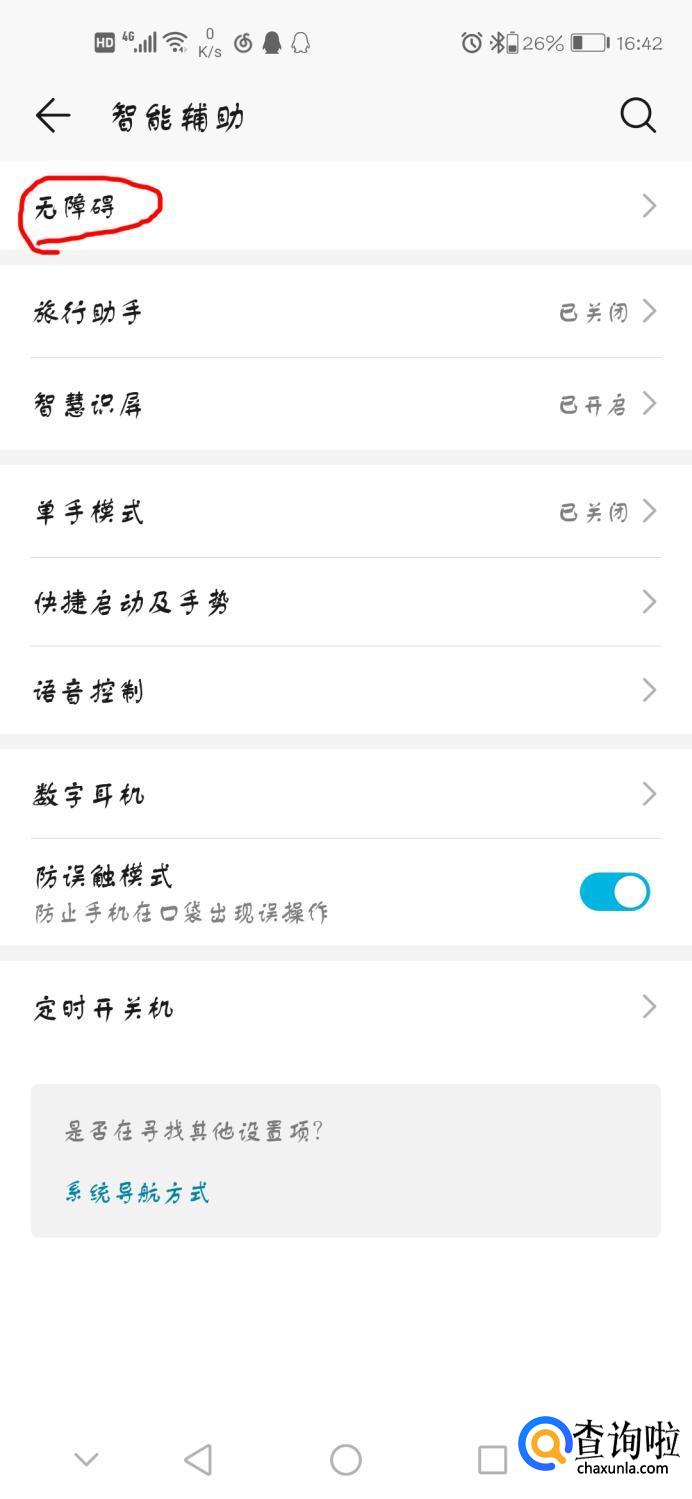Tap the system back triangle button
The width and height of the screenshot is (692, 1499).
[199, 1460]
